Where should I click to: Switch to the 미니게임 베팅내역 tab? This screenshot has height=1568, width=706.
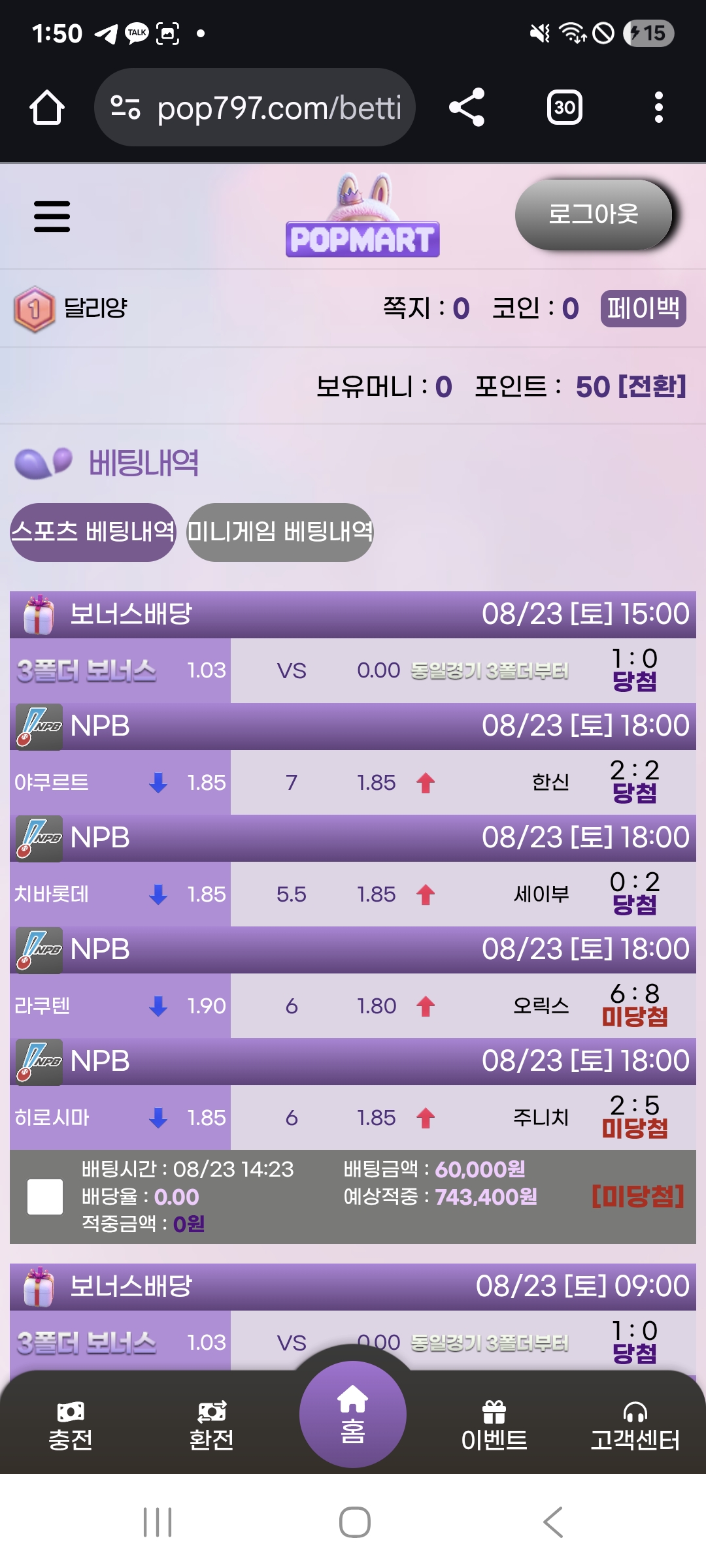pyautogui.click(x=280, y=532)
